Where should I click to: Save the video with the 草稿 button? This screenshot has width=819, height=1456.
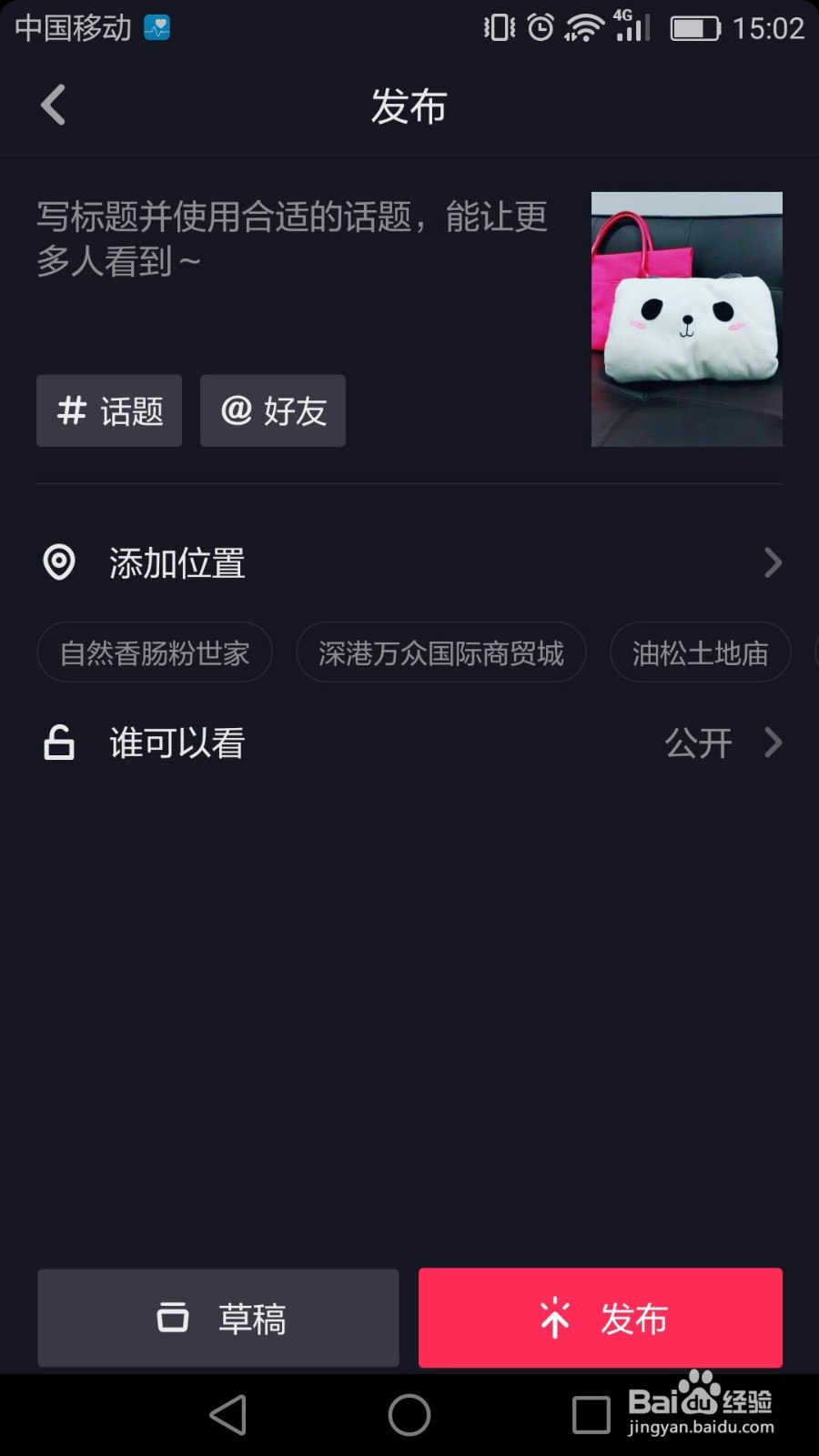(x=218, y=1318)
